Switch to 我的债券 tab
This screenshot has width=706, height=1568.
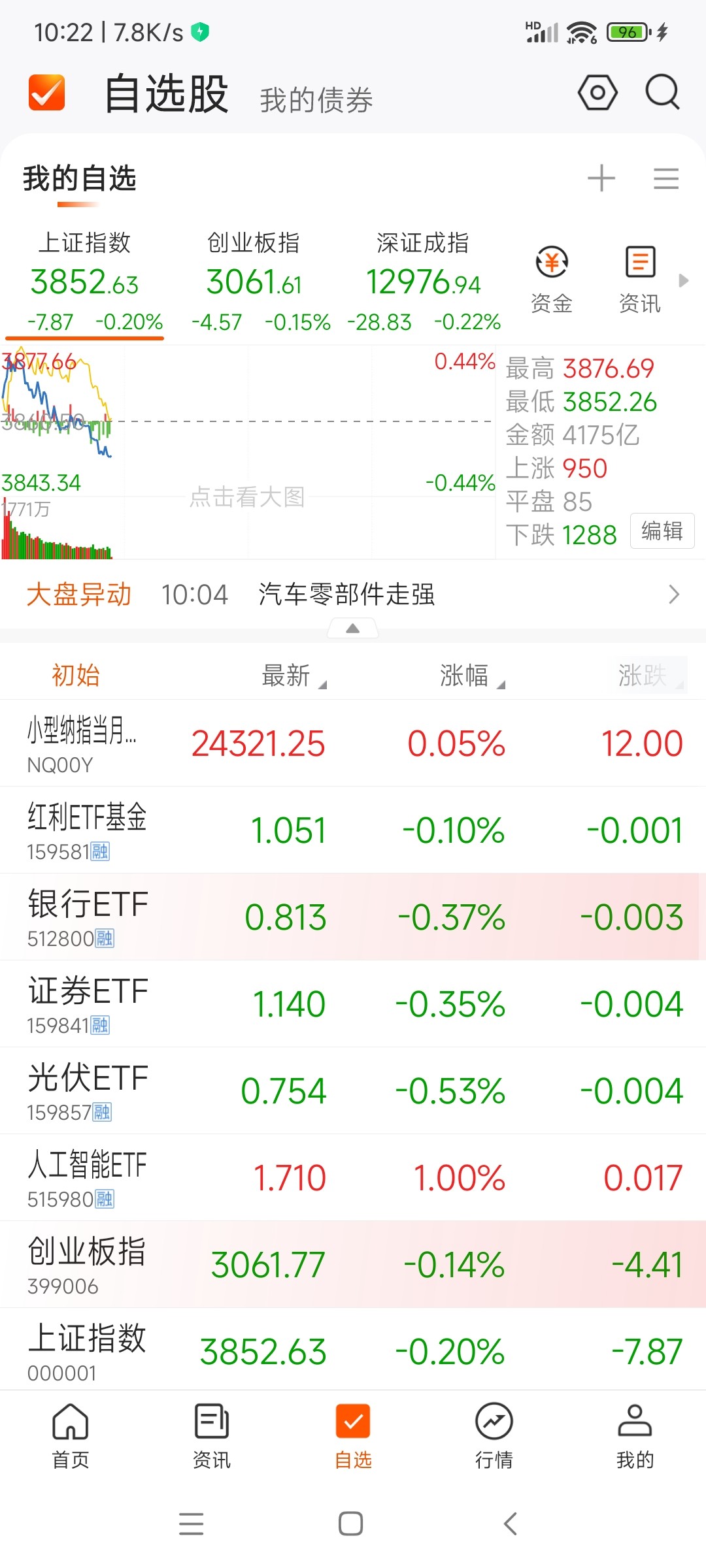[316, 100]
